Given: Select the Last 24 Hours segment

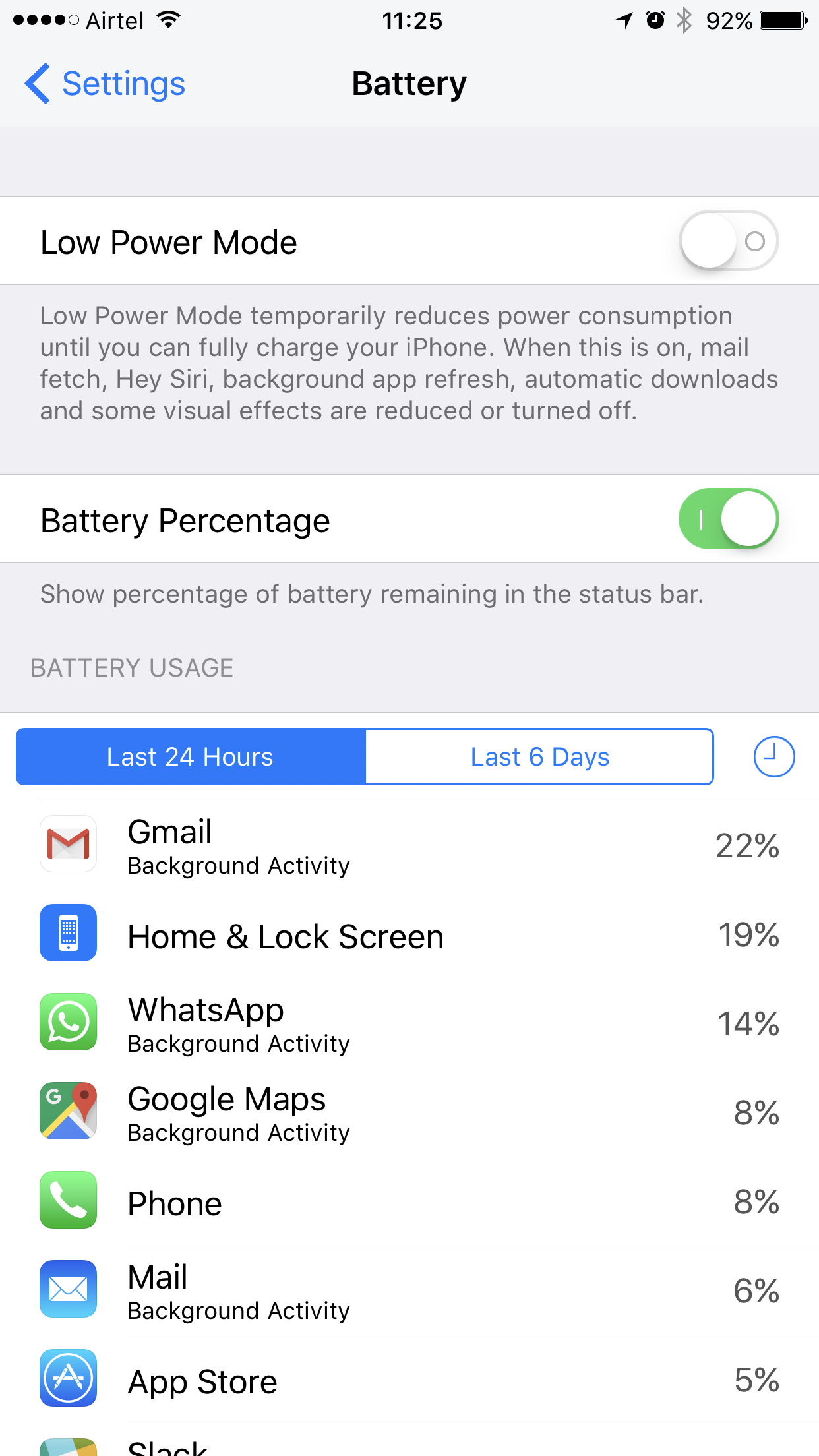Looking at the screenshot, I should [x=191, y=756].
